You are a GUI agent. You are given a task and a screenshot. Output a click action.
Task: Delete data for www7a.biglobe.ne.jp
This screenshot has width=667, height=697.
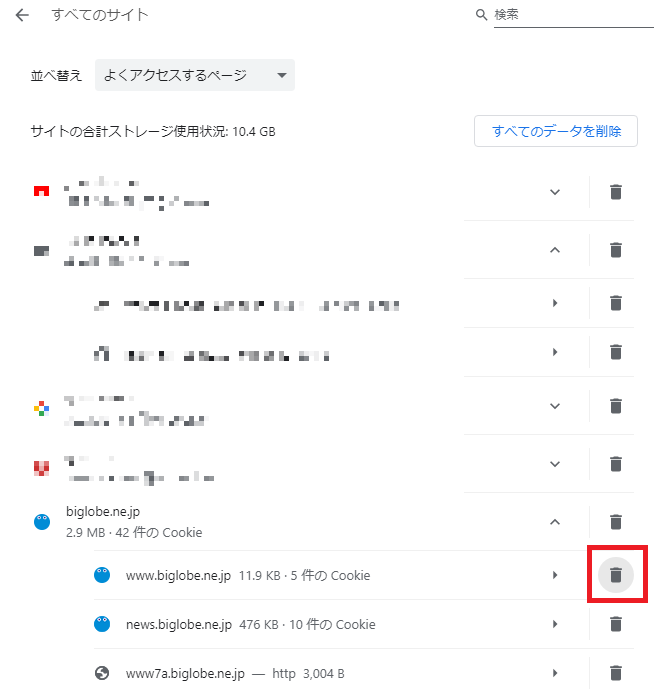(x=616, y=673)
